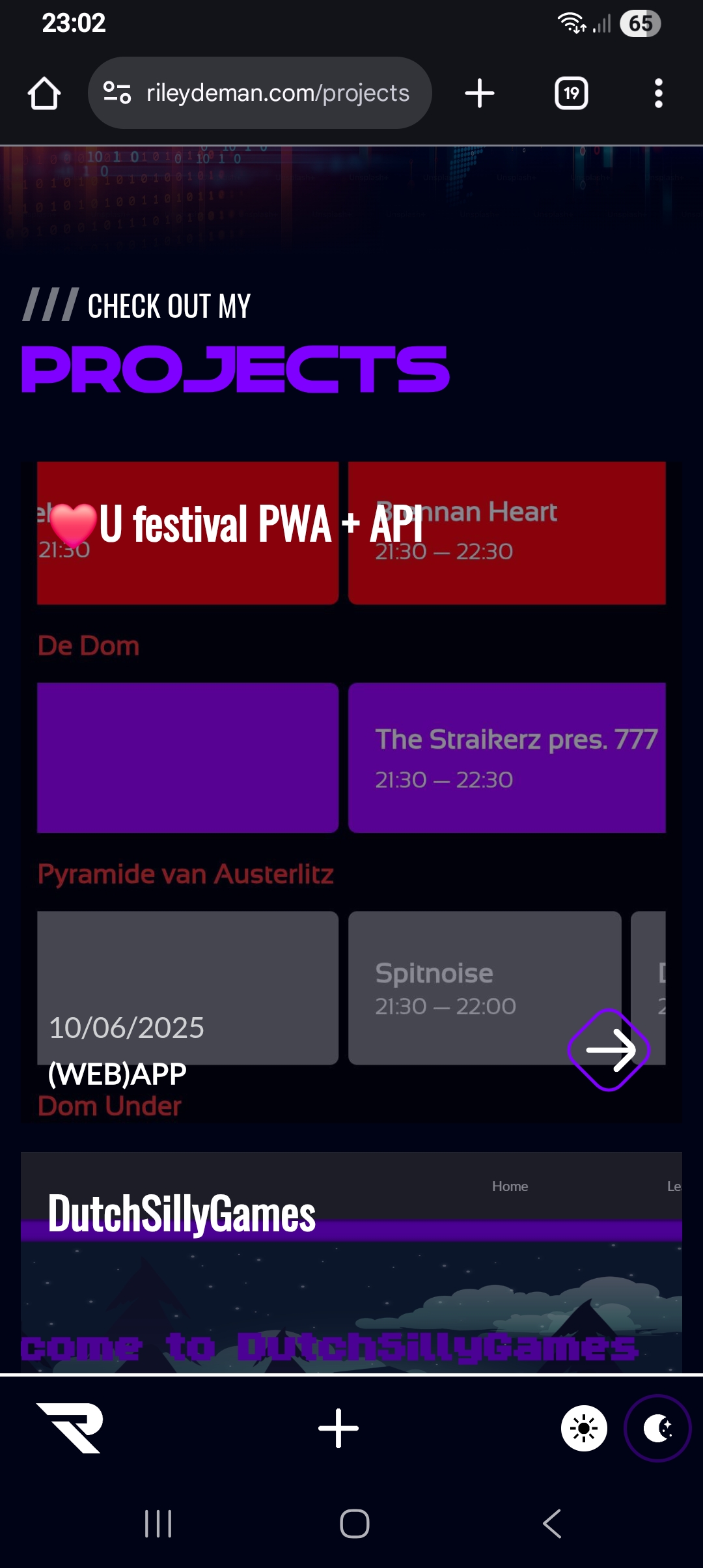Tap the rileydeman.com address bar
The width and height of the screenshot is (703, 1568).
coord(260,93)
